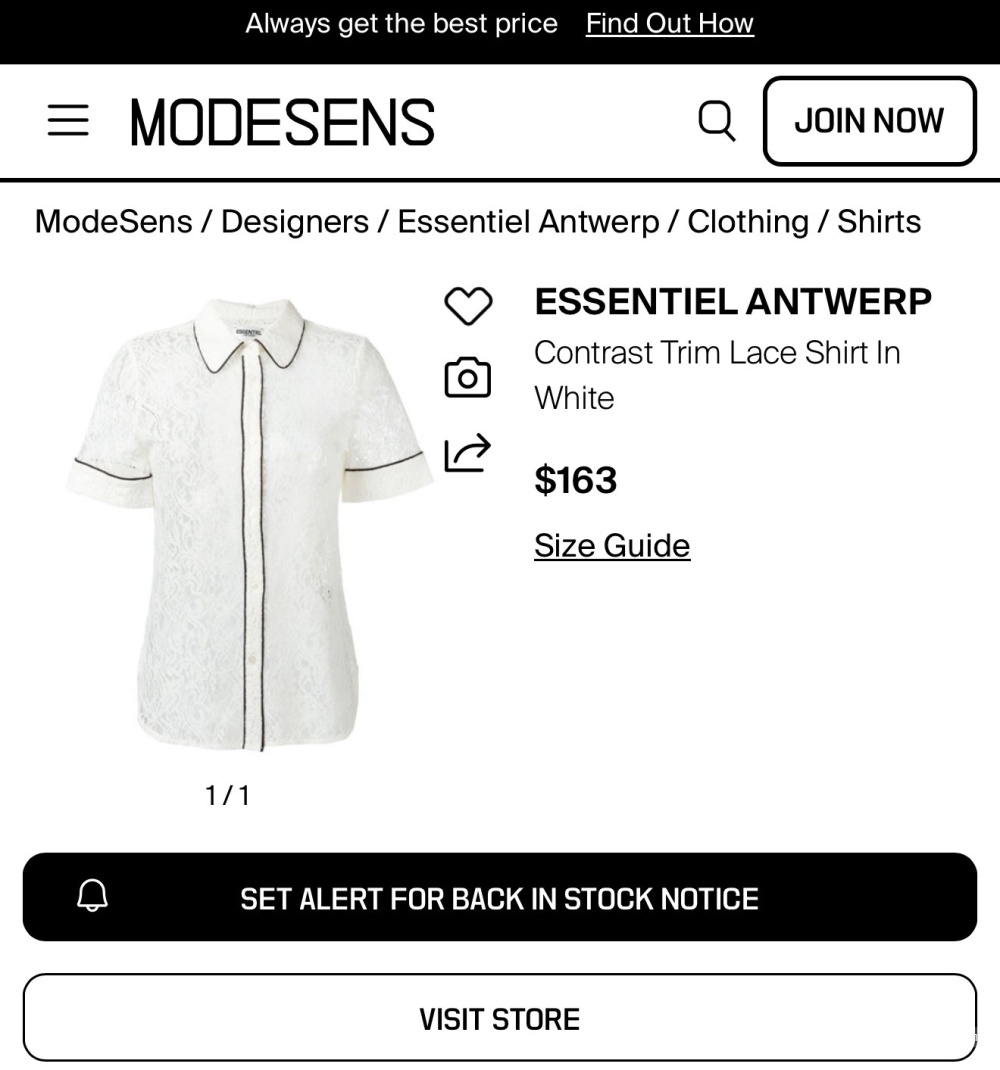The height and width of the screenshot is (1070, 1000).
Task: Open the Size Guide link
Action: coord(612,546)
